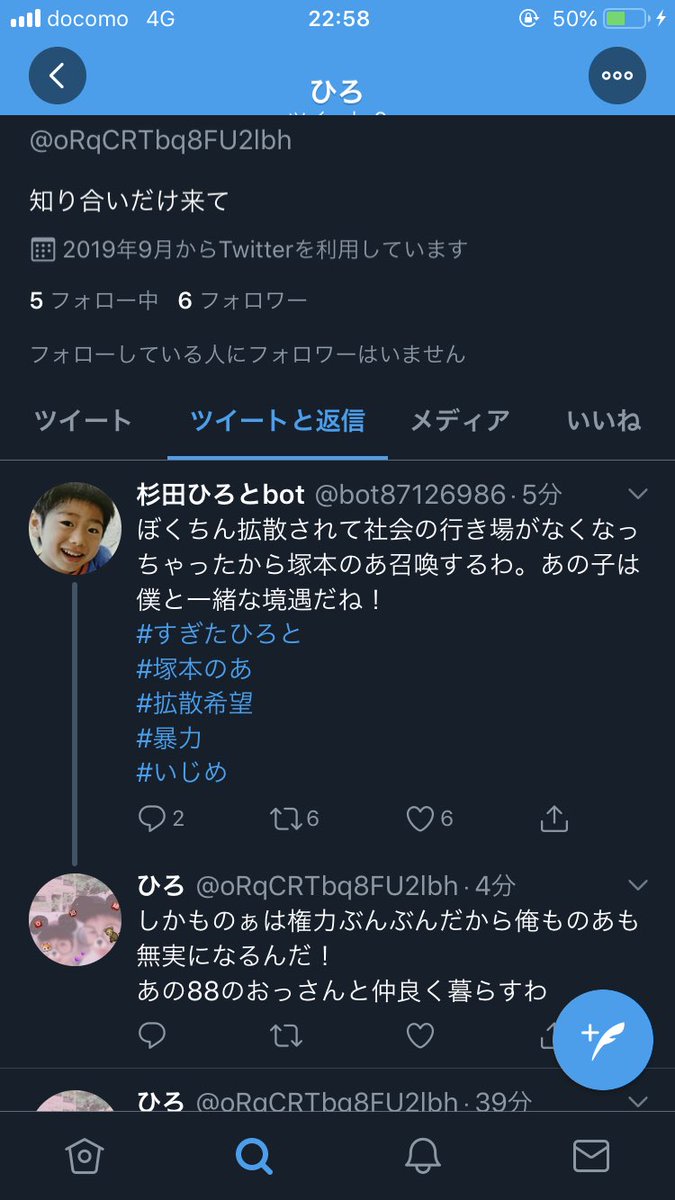
Task: Switch to the メディア tab
Action: 460,420
